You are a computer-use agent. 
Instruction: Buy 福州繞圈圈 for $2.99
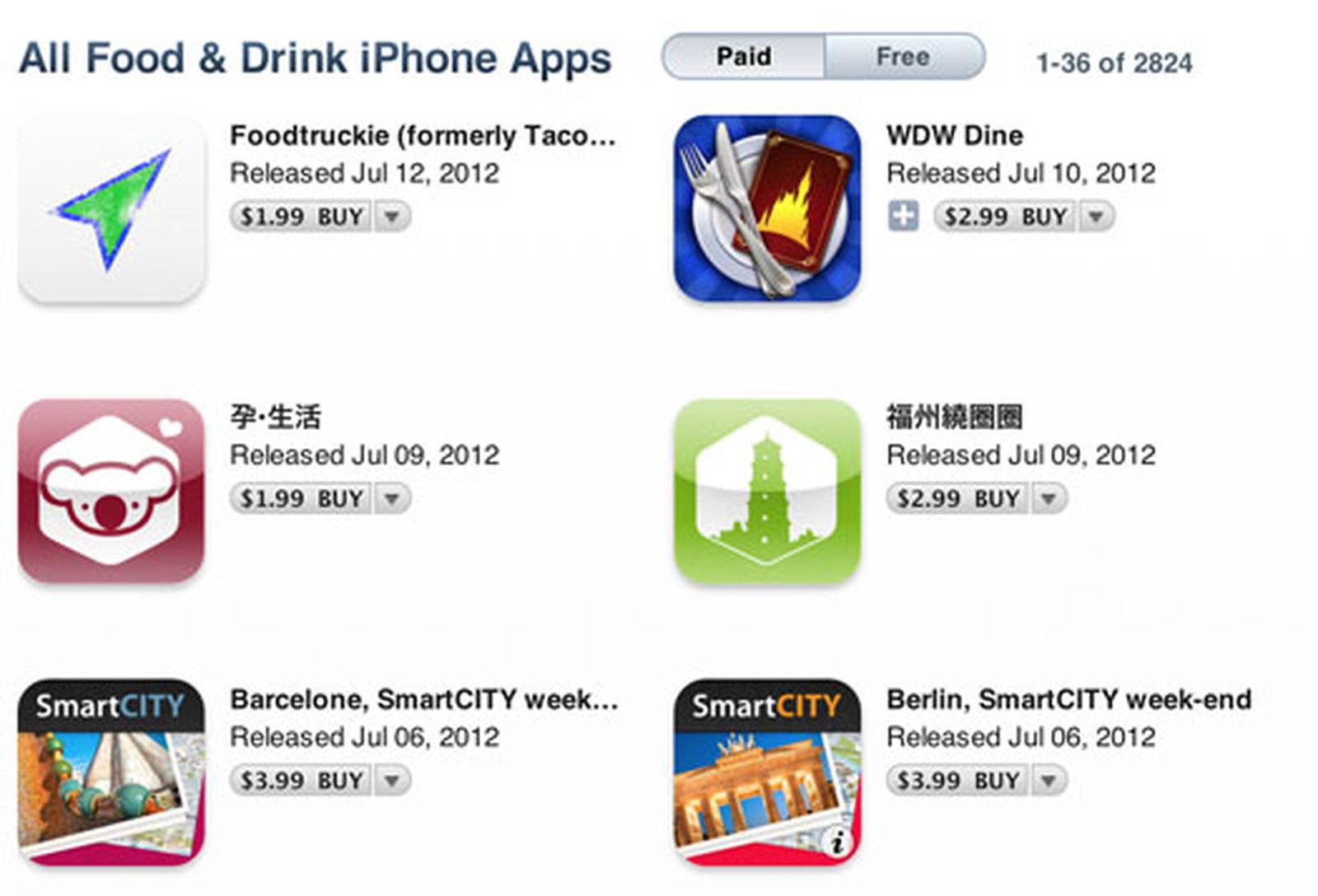tap(958, 498)
